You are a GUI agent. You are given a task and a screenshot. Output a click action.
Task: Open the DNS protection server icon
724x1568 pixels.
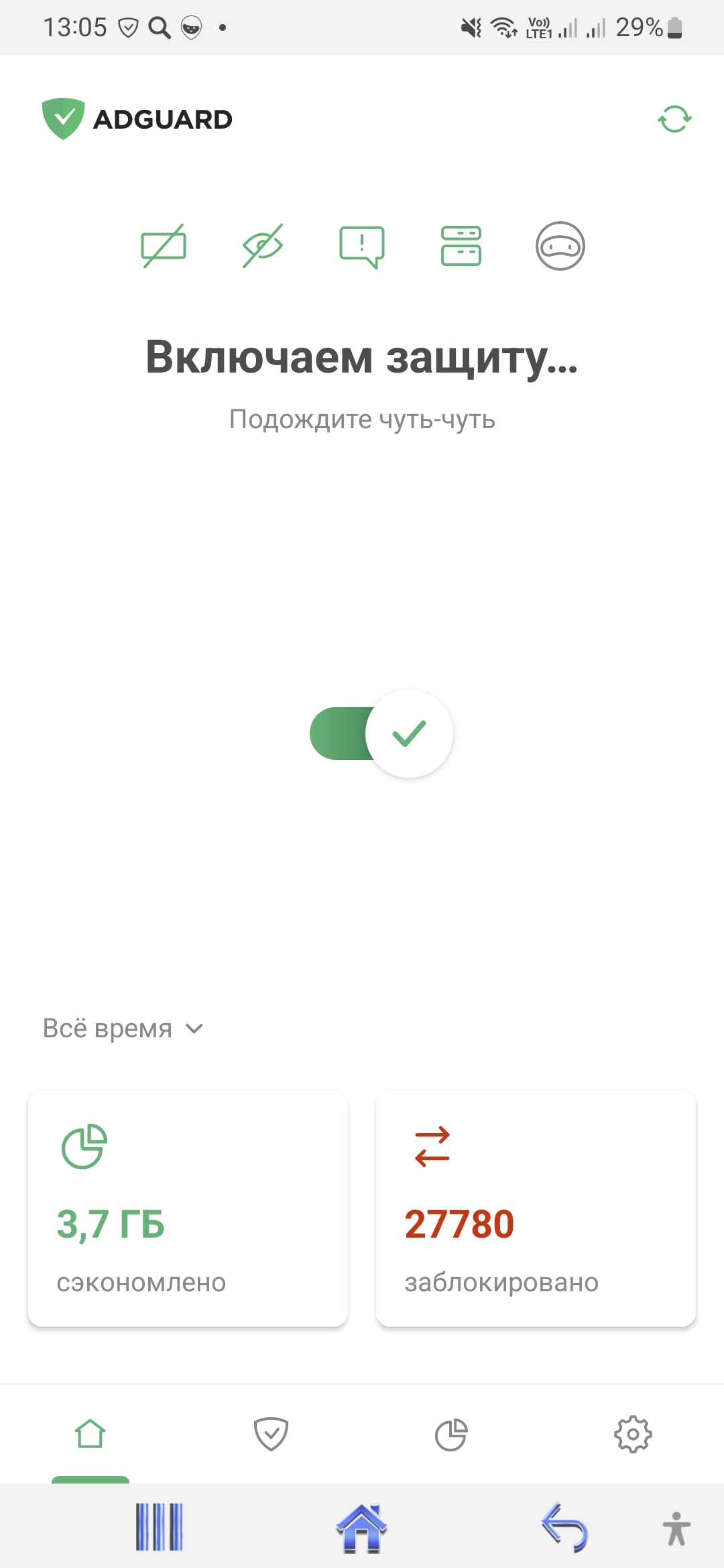point(461,246)
